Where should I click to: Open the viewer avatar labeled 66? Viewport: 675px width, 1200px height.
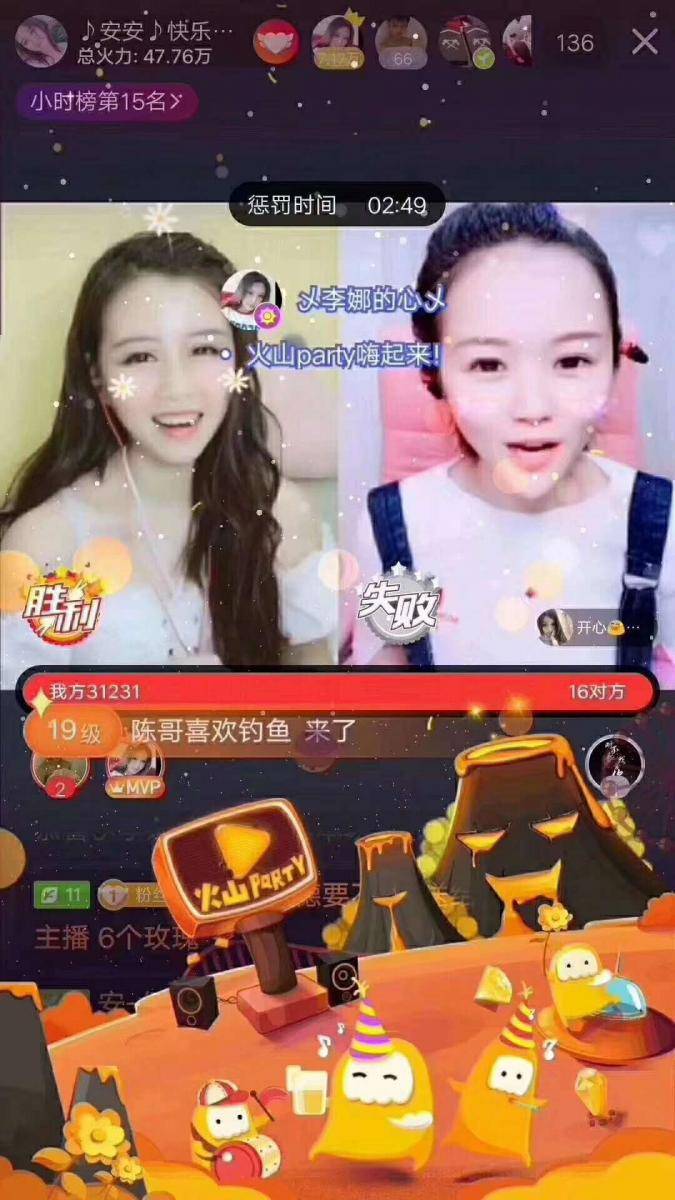tap(401, 42)
